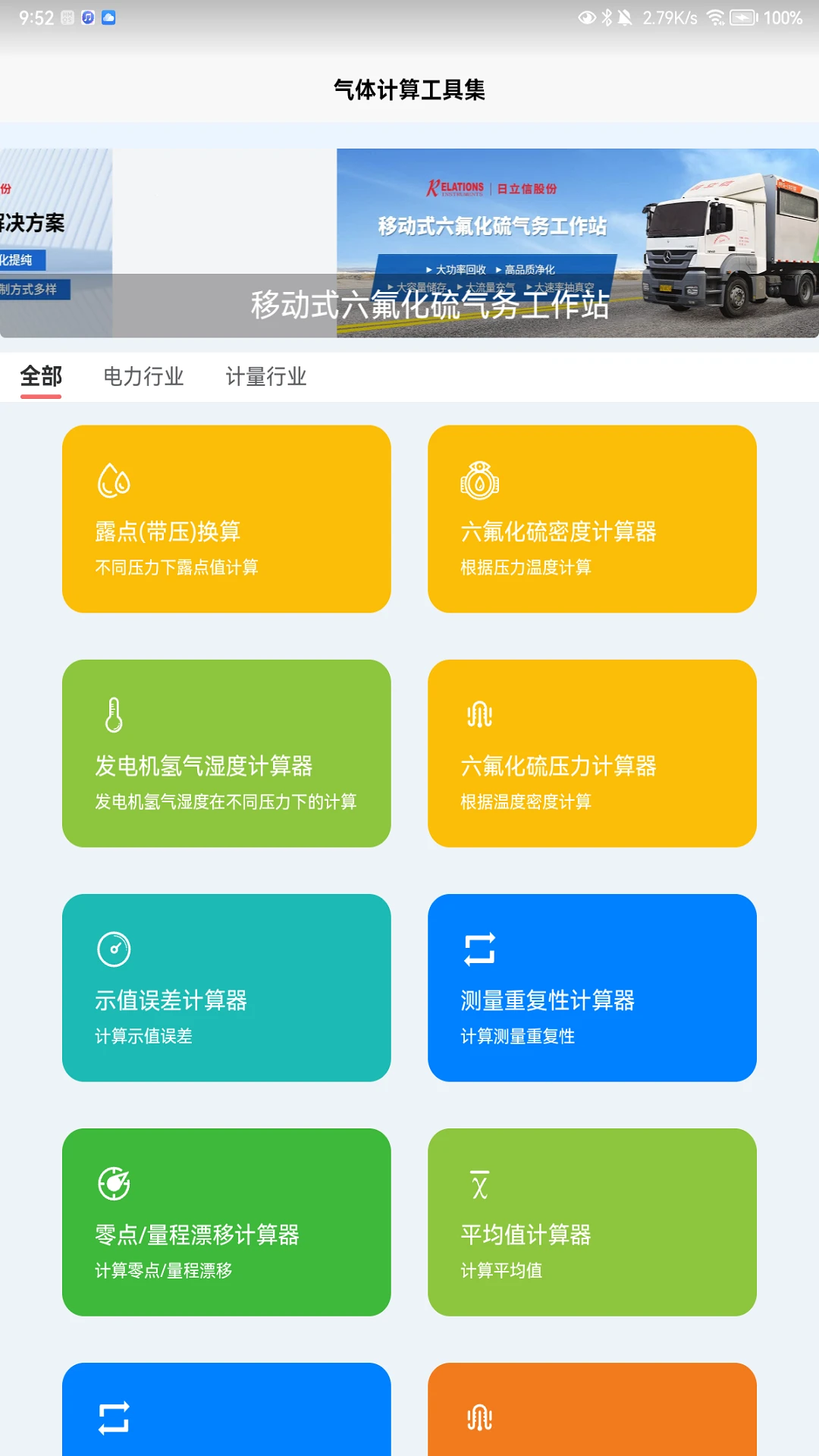This screenshot has width=819, height=1456.
Task: Tap the gauge icon on 示值误差计算器 card
Action: click(114, 949)
